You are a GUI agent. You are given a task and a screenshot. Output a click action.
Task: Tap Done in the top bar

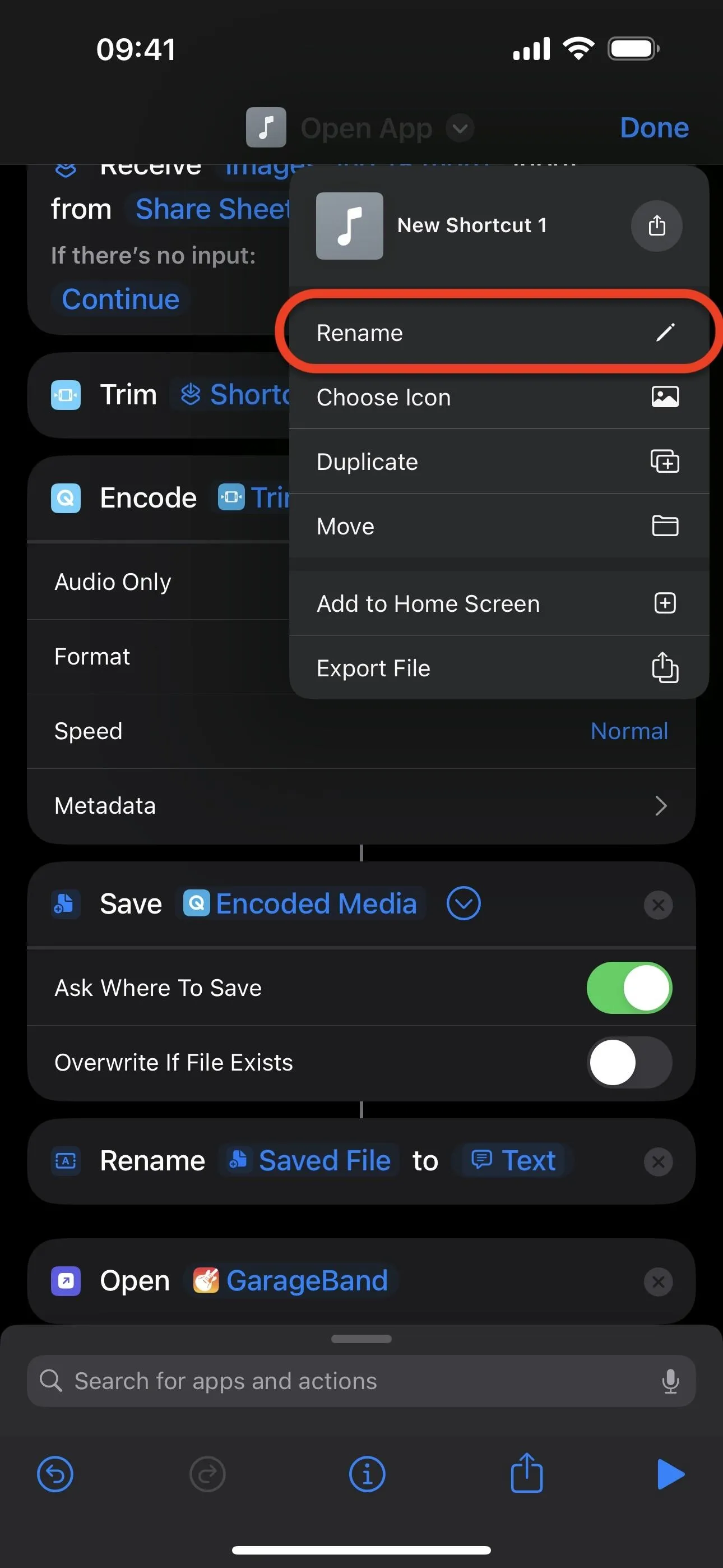pos(654,128)
